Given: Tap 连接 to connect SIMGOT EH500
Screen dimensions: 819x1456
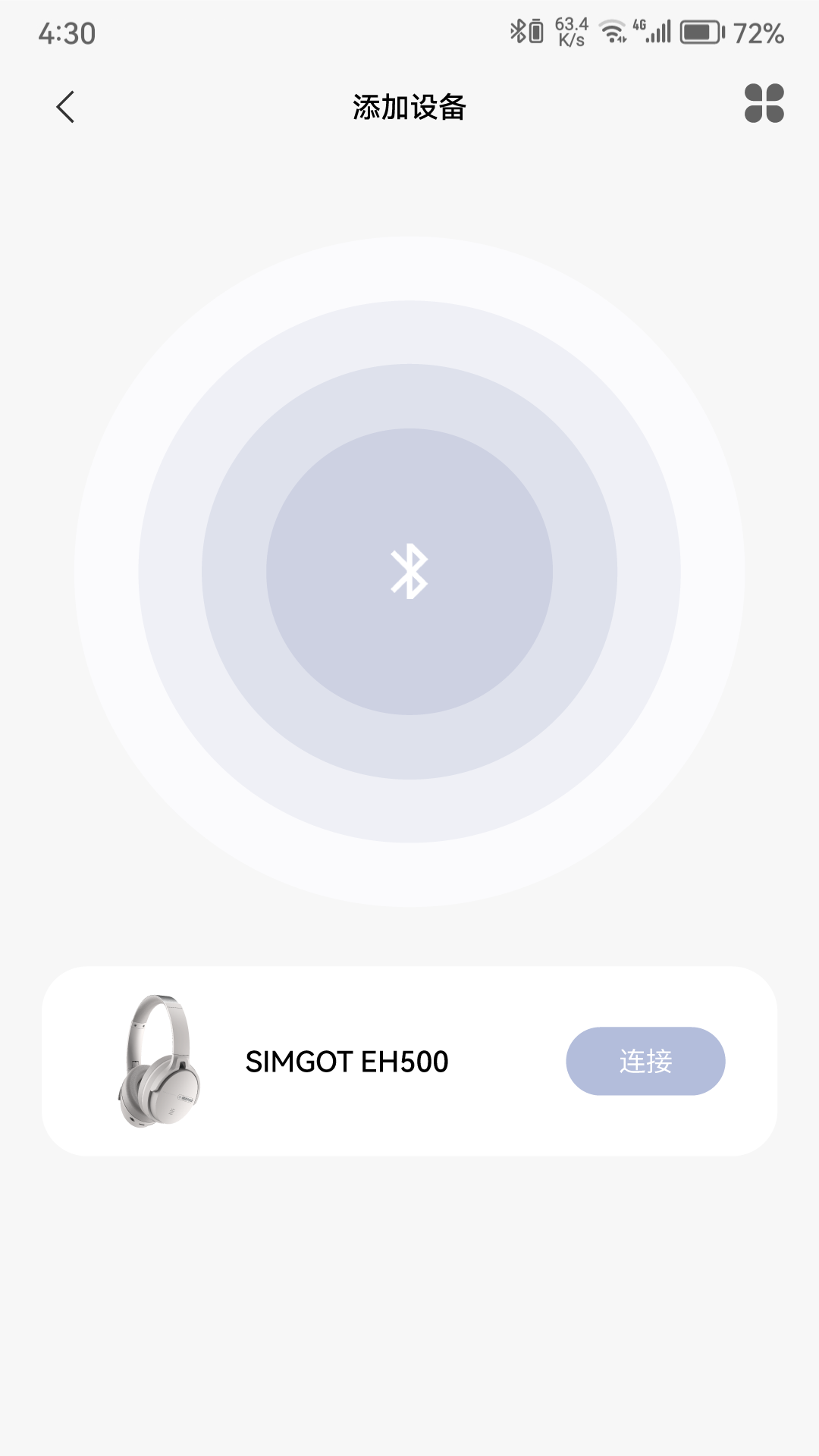Looking at the screenshot, I should (x=645, y=1061).
